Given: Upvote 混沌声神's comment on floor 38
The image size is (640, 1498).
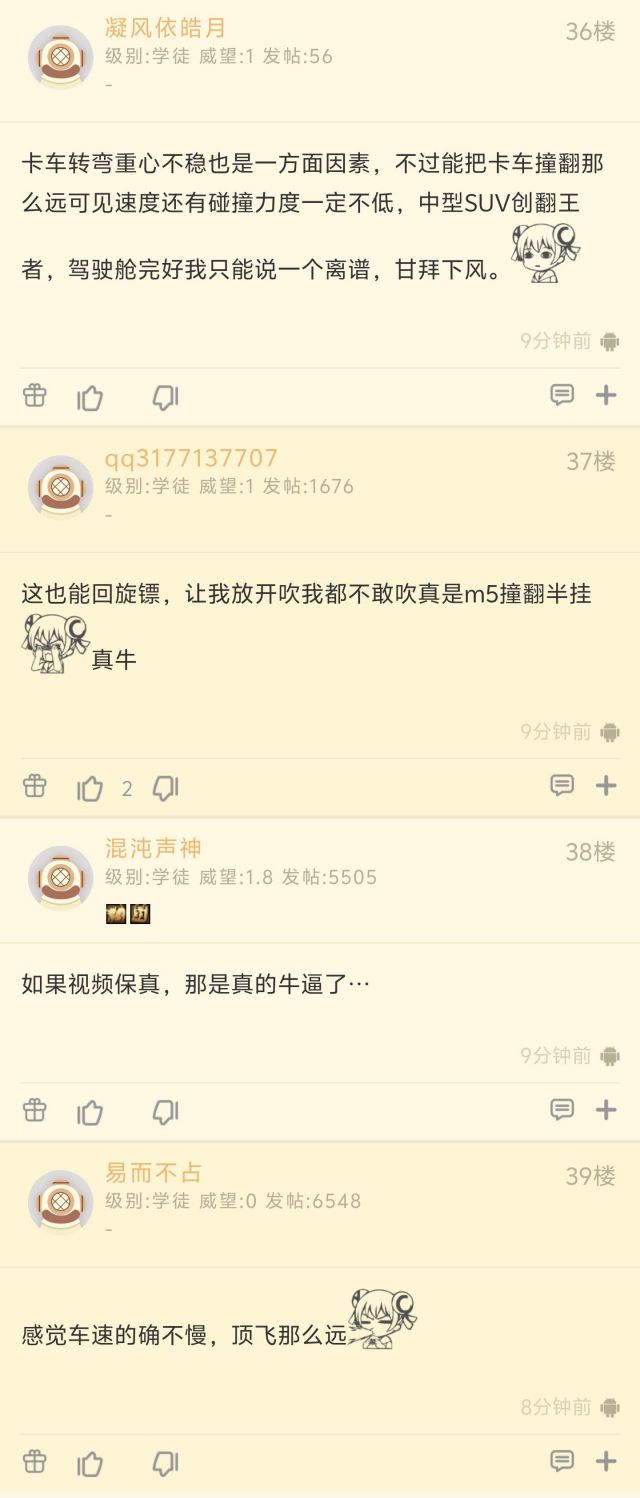Looking at the screenshot, I should coord(90,1112).
